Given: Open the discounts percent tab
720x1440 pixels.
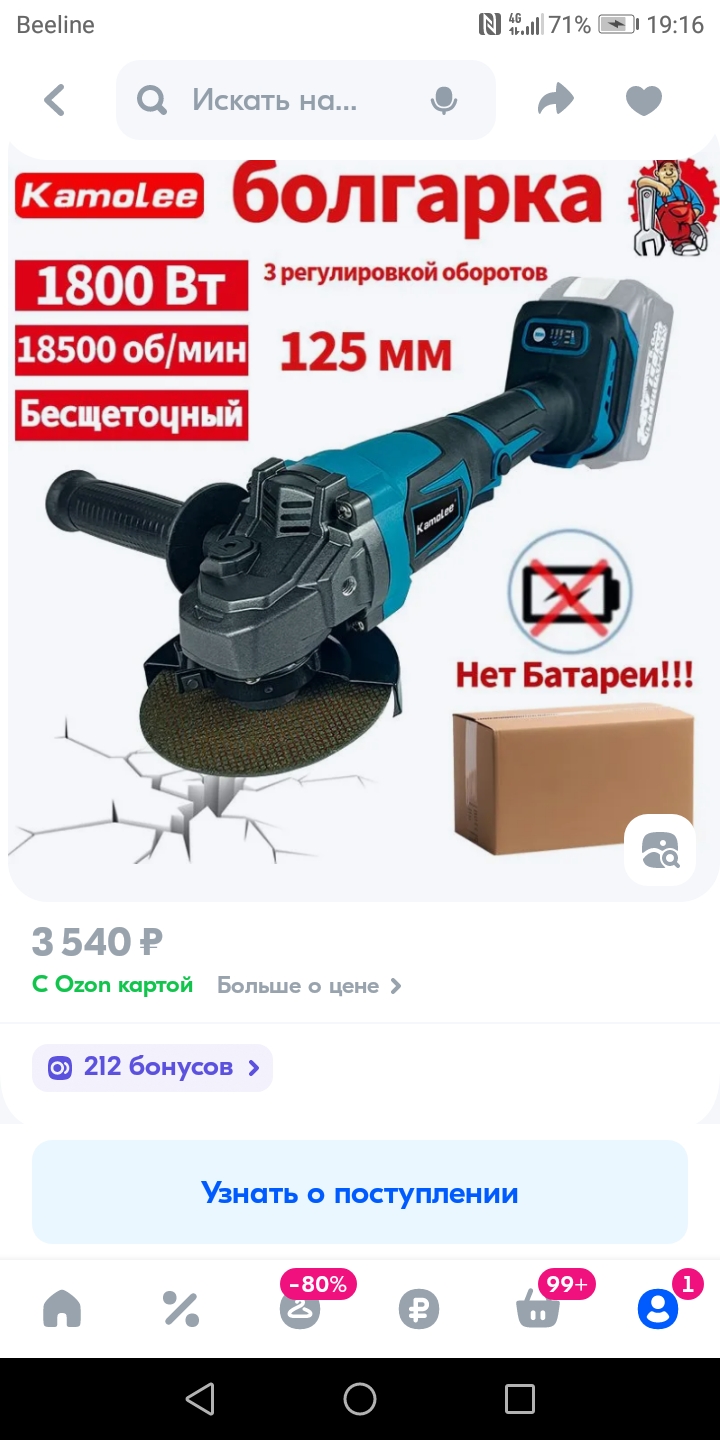Looking at the screenshot, I should (181, 1308).
